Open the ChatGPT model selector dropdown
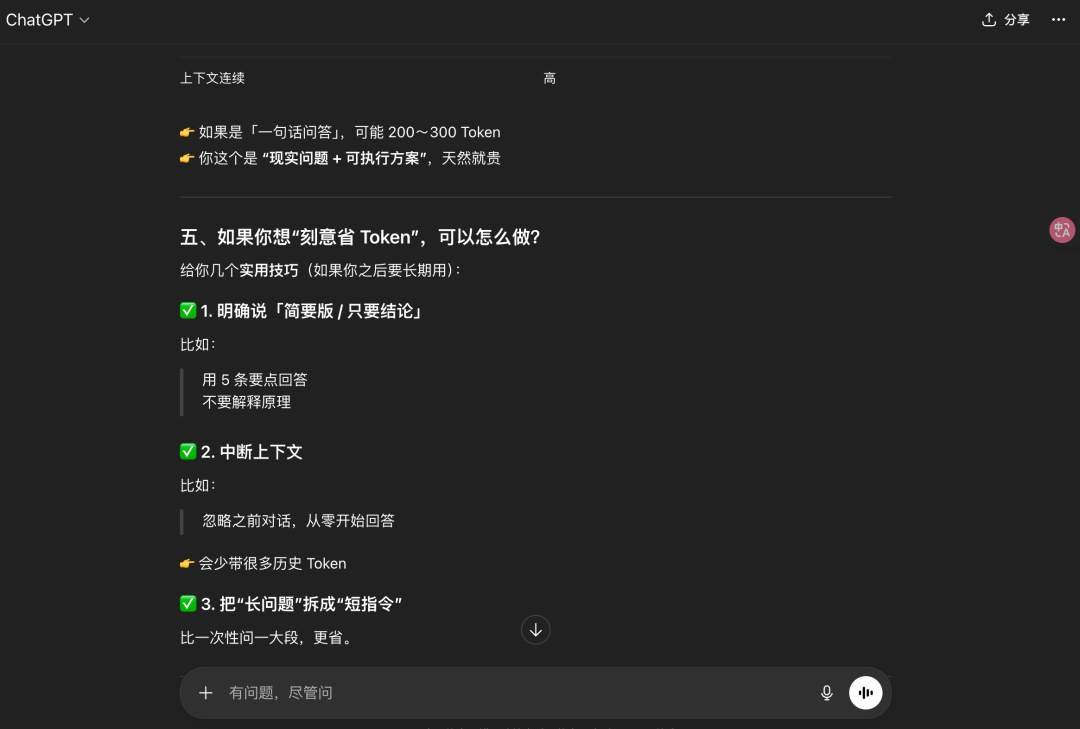 coord(48,20)
